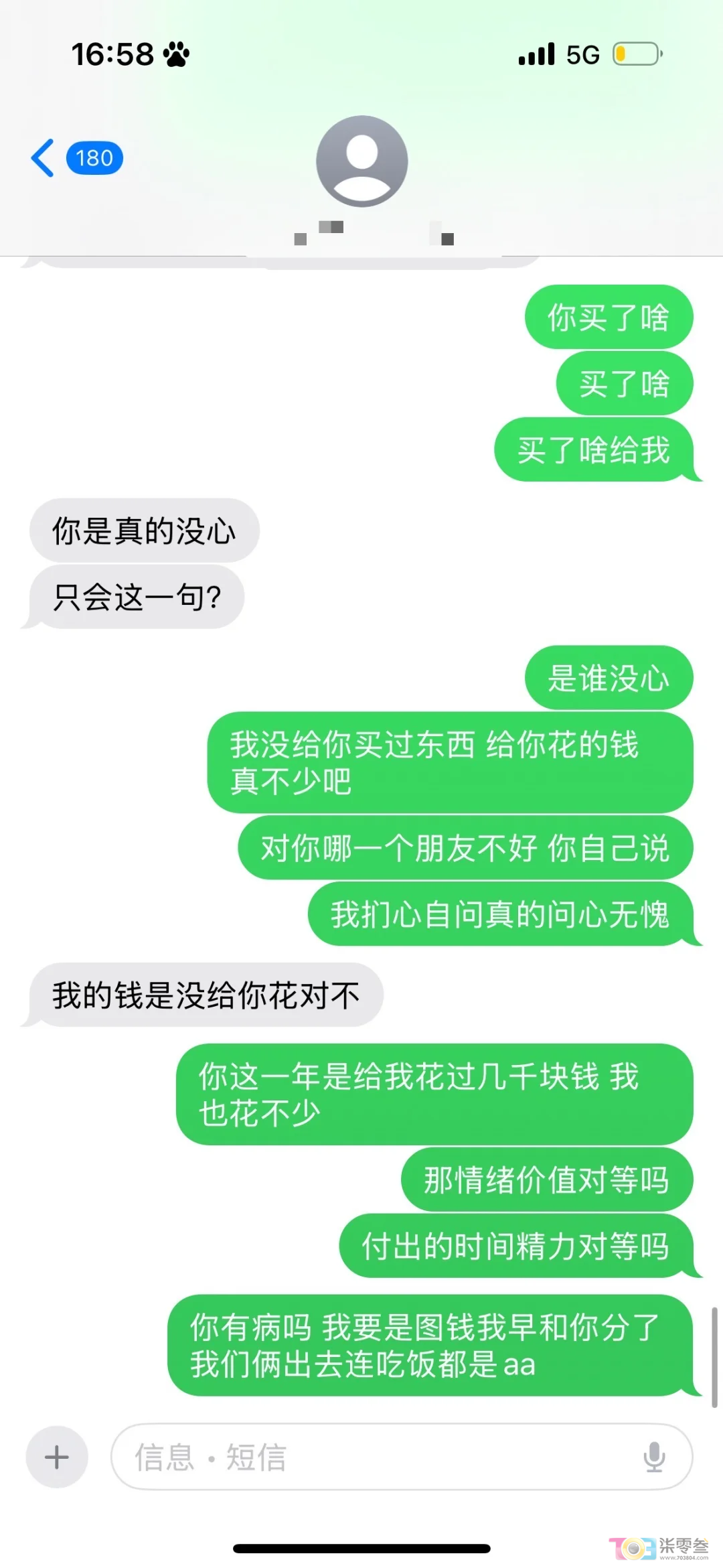Viewport: 723px width, 1568px height.
Task: Go back to the messages list
Action: click(44, 159)
